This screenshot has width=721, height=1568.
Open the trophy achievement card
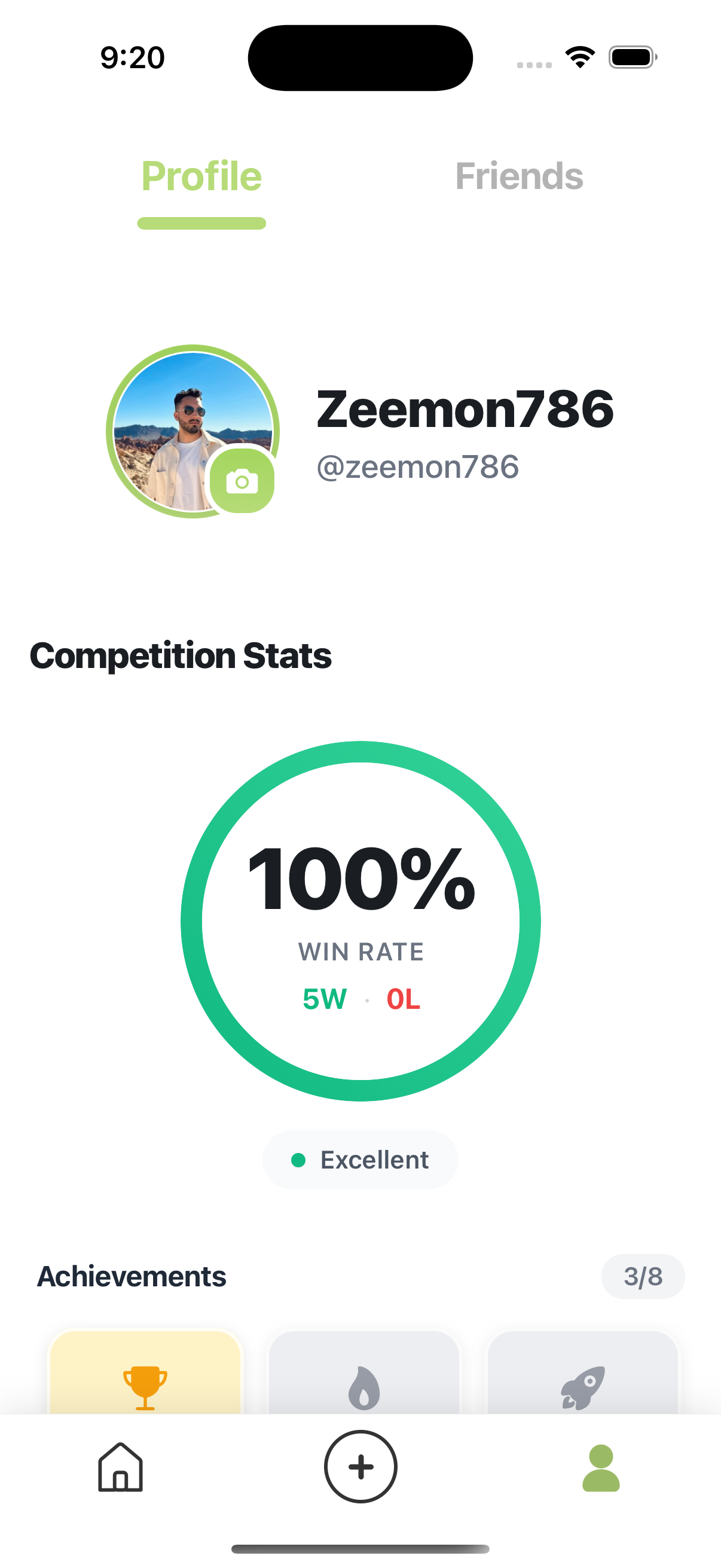pos(145,1375)
